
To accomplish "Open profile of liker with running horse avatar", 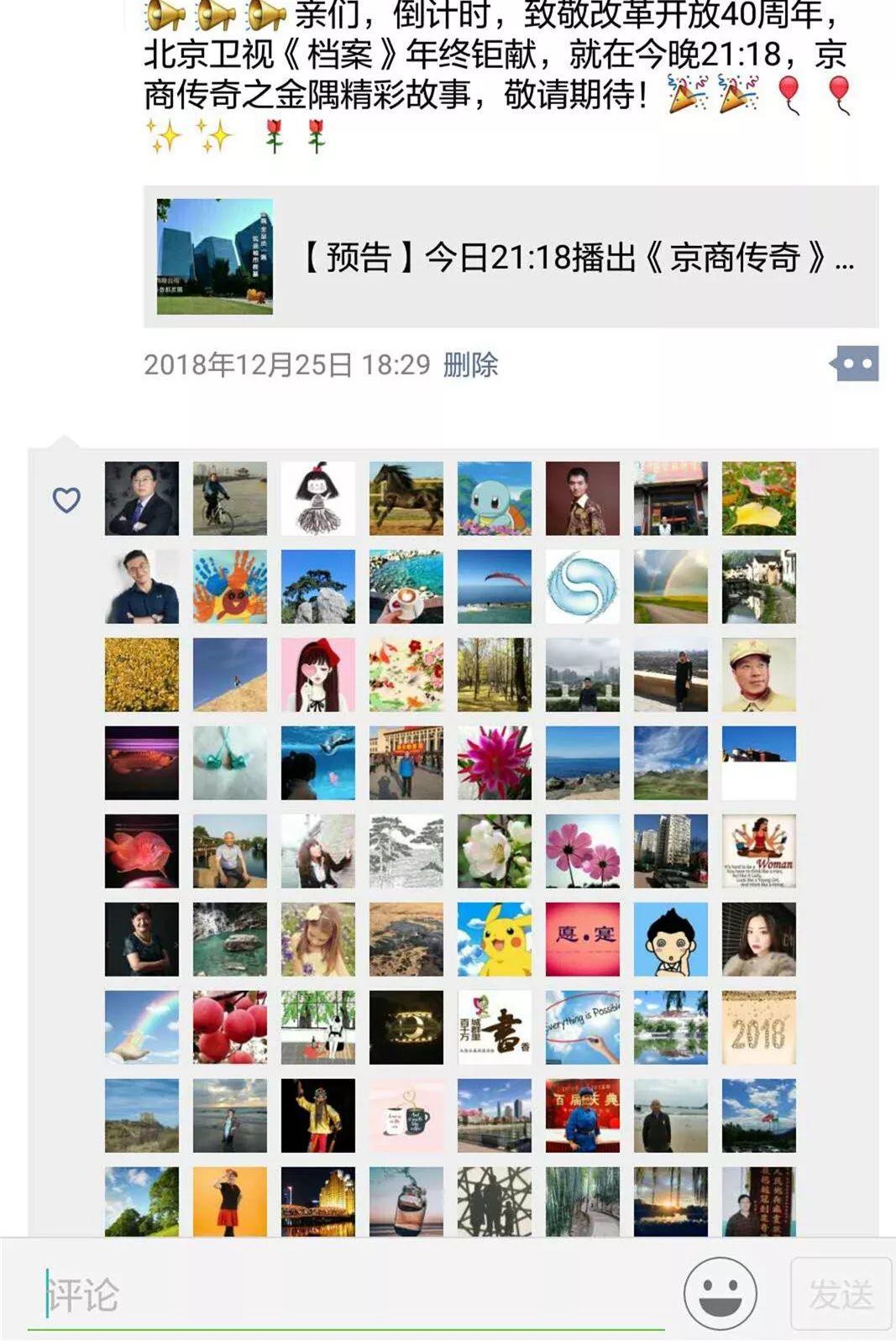I will (x=406, y=498).
